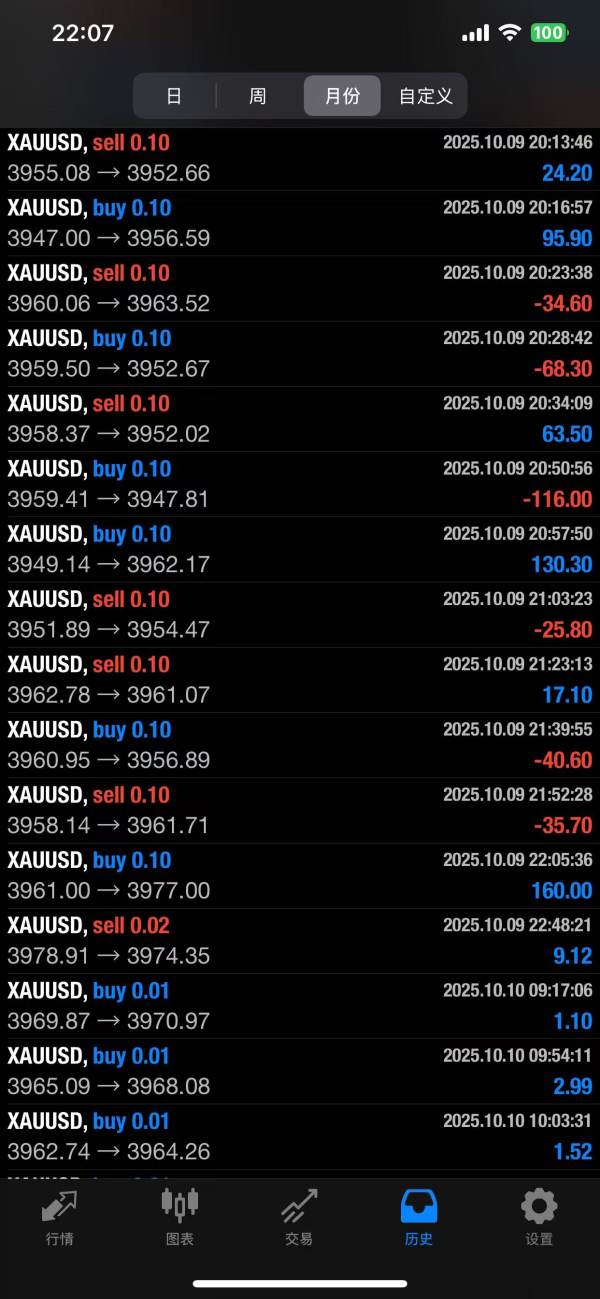The height and width of the screenshot is (1299, 600).
Task: Open the 图表 chart tab
Action: [180, 1217]
